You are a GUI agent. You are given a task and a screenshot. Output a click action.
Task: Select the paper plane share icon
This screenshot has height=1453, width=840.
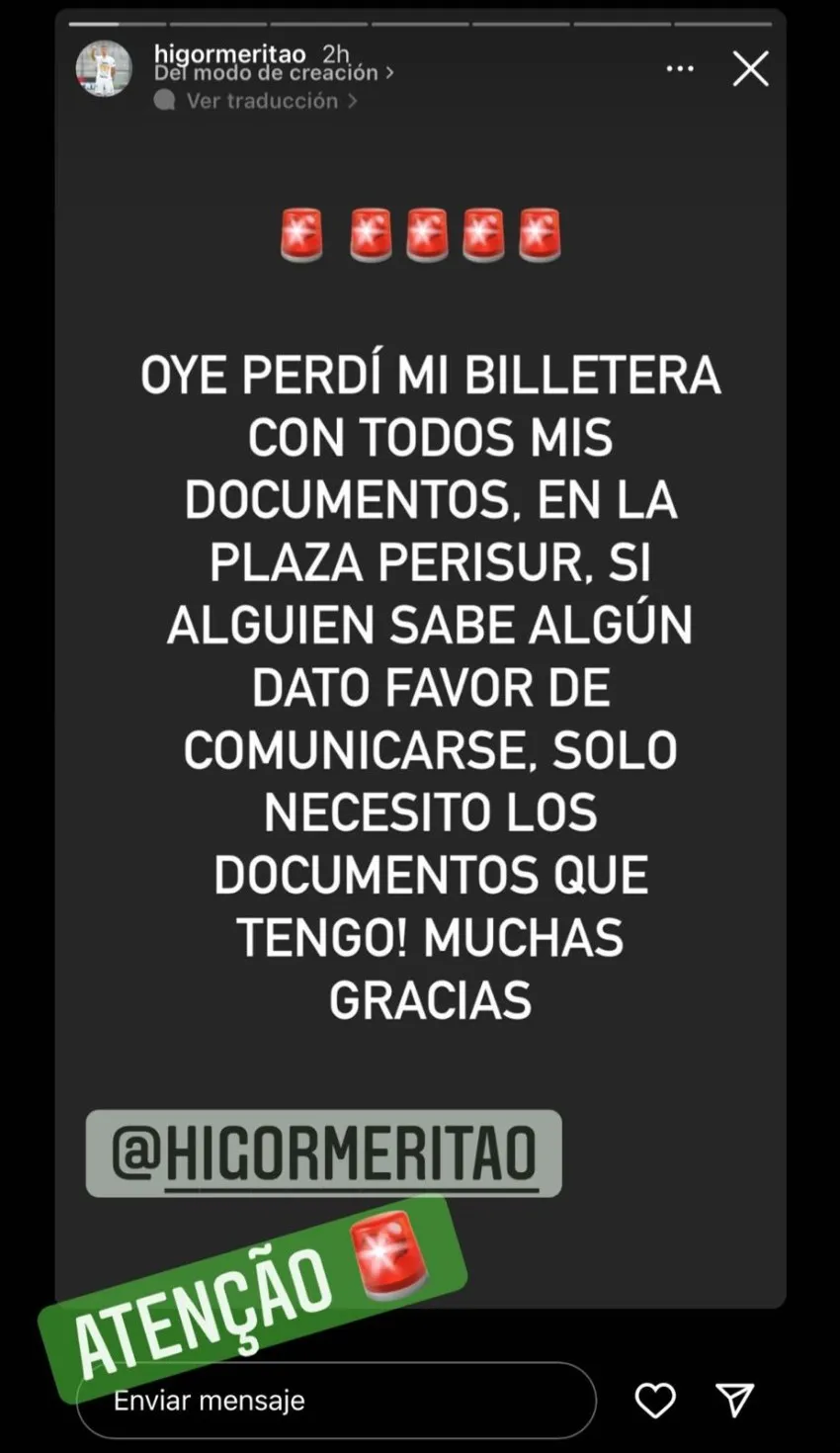click(x=736, y=1401)
